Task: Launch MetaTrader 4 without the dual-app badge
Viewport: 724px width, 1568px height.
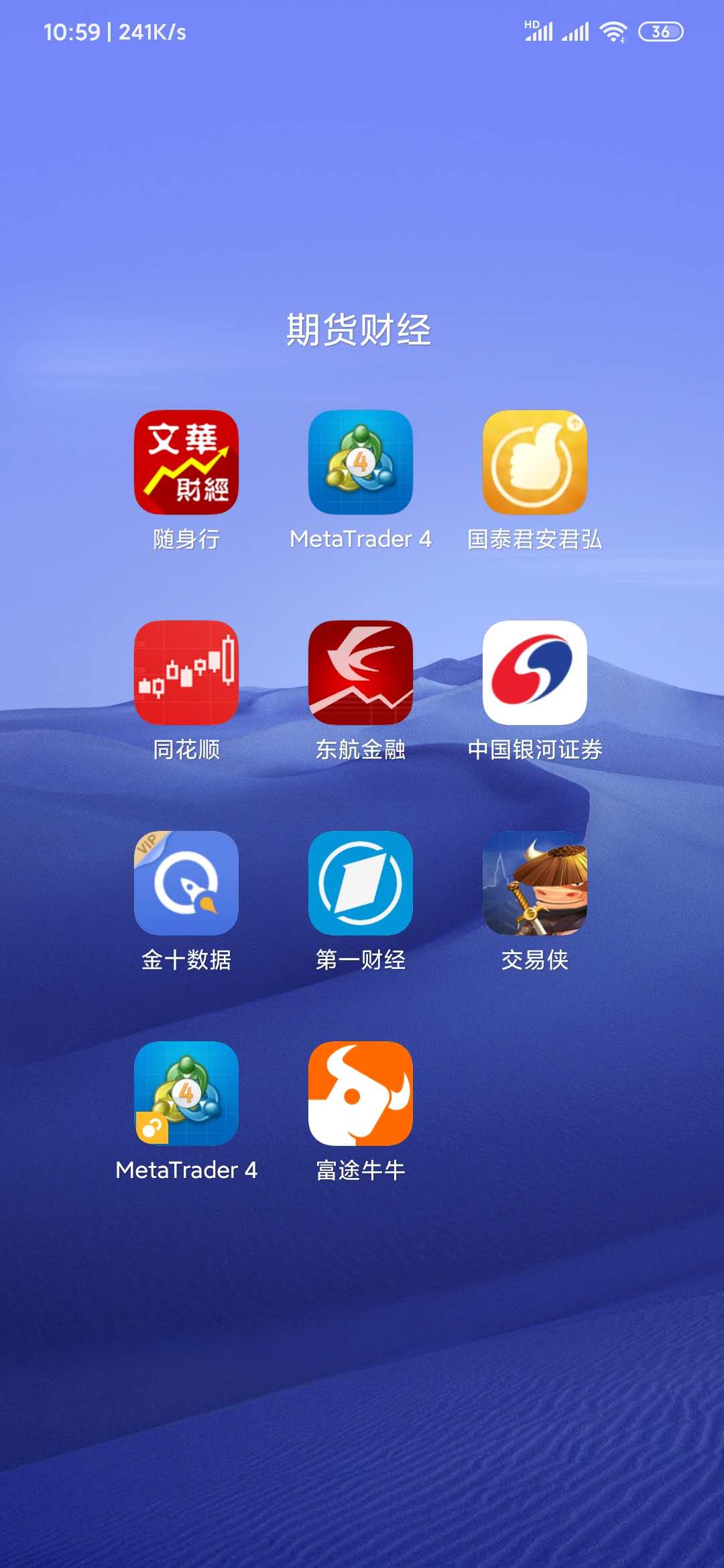Action: tap(361, 462)
